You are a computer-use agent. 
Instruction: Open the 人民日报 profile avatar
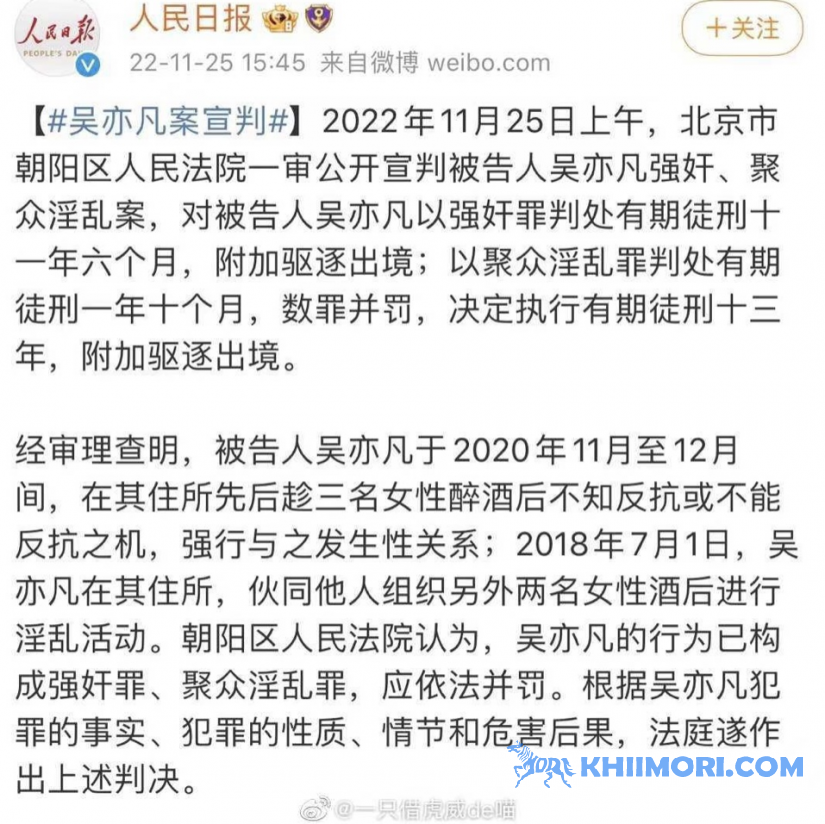pyautogui.click(x=55, y=36)
